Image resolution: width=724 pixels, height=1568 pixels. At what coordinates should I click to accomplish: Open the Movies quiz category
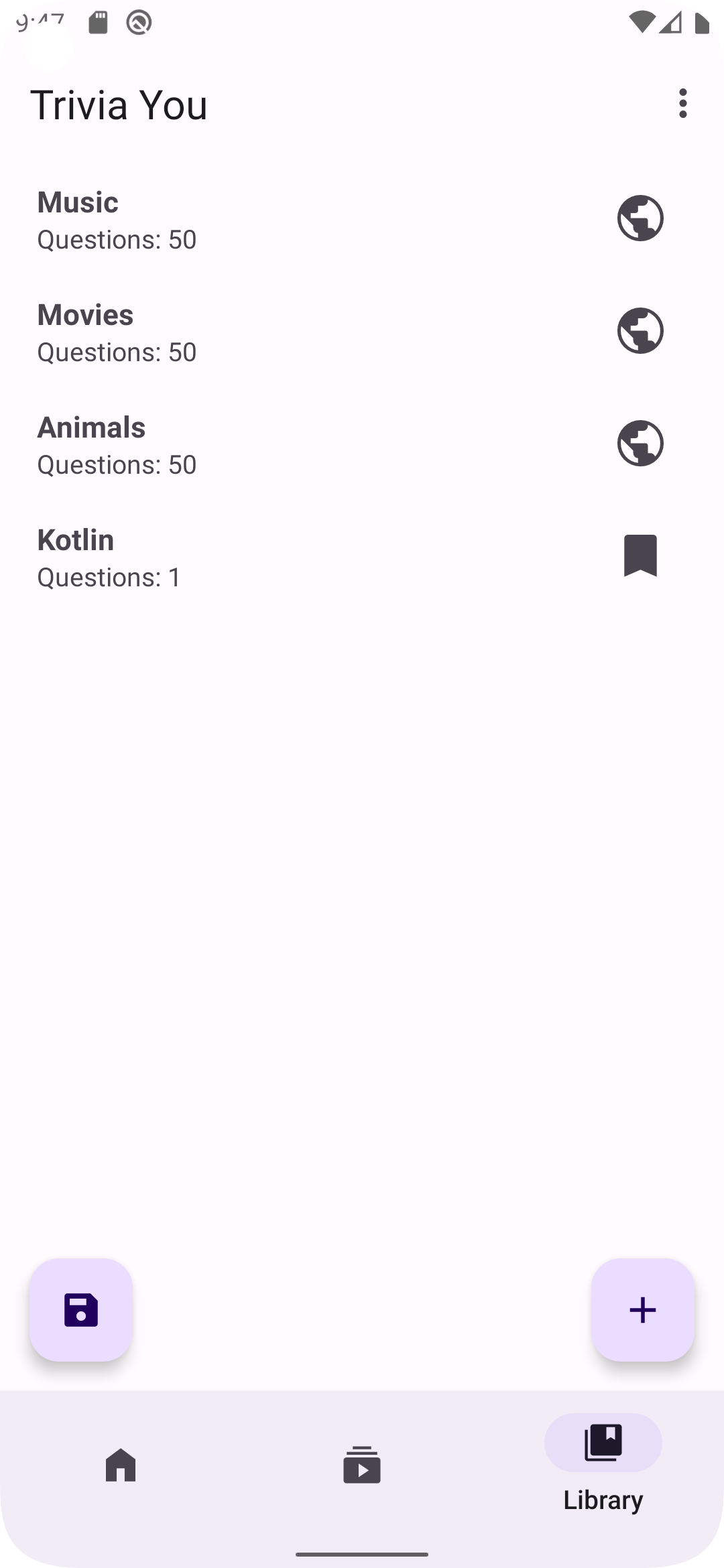pos(362,332)
